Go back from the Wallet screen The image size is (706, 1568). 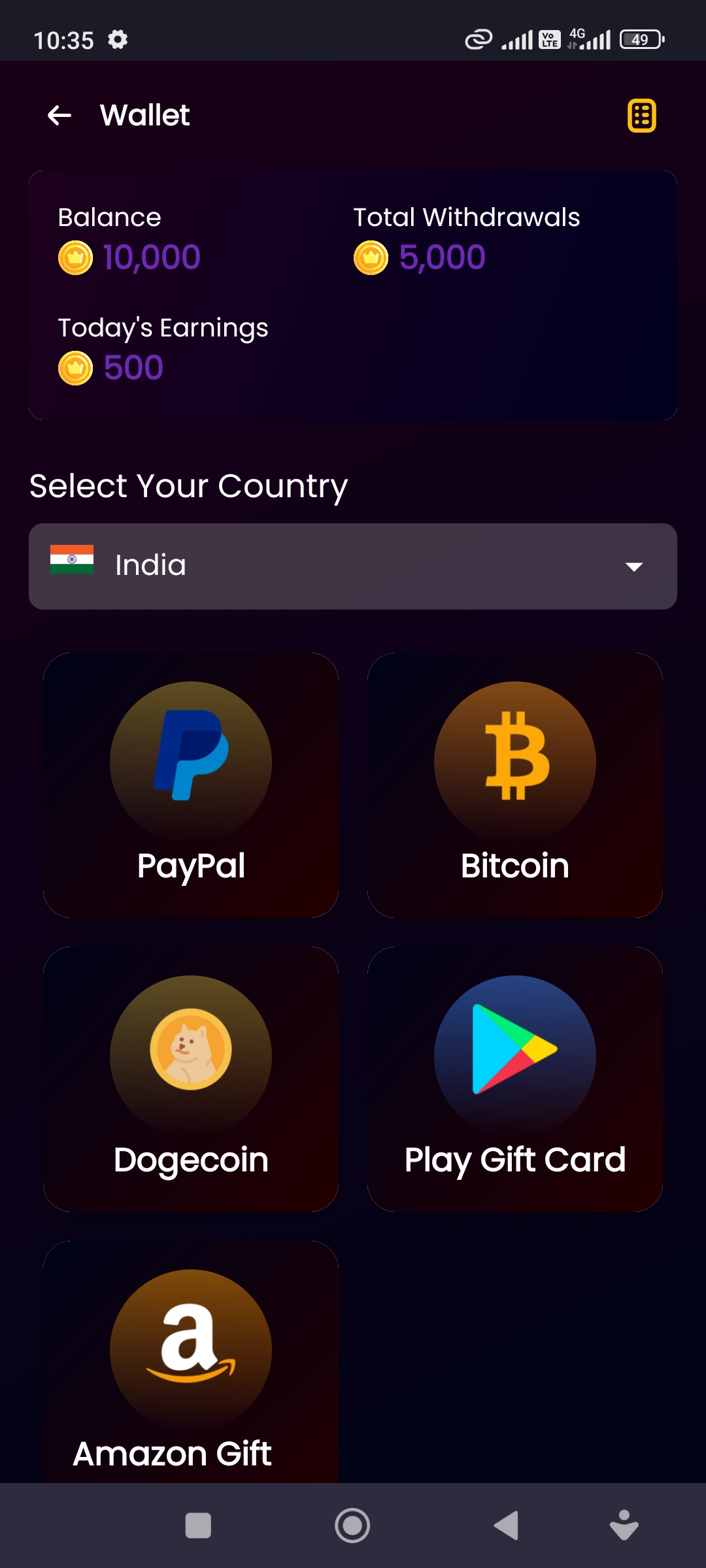point(59,116)
